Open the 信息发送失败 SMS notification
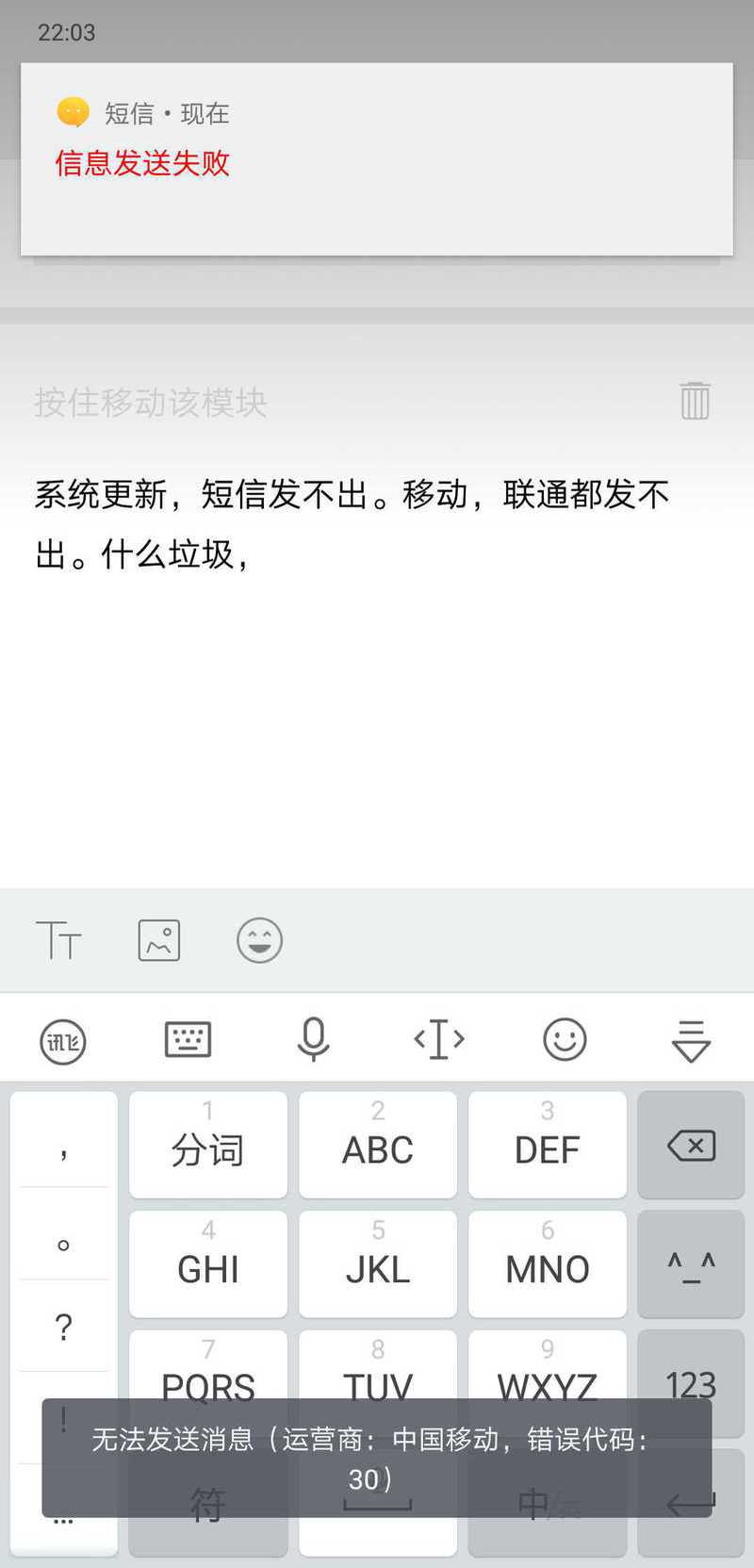 pyautogui.click(x=377, y=158)
